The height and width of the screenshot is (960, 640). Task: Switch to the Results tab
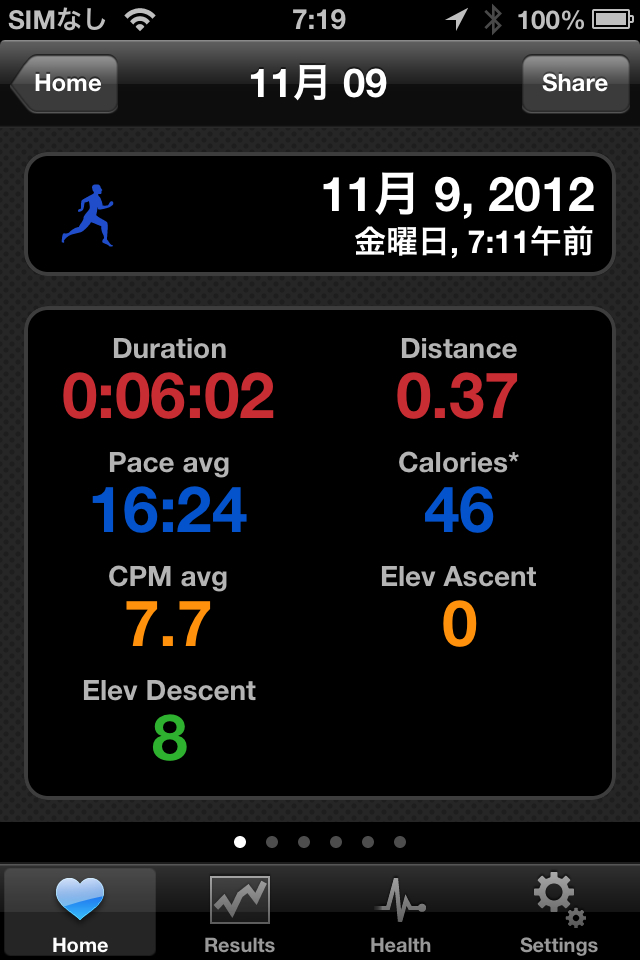(239, 914)
